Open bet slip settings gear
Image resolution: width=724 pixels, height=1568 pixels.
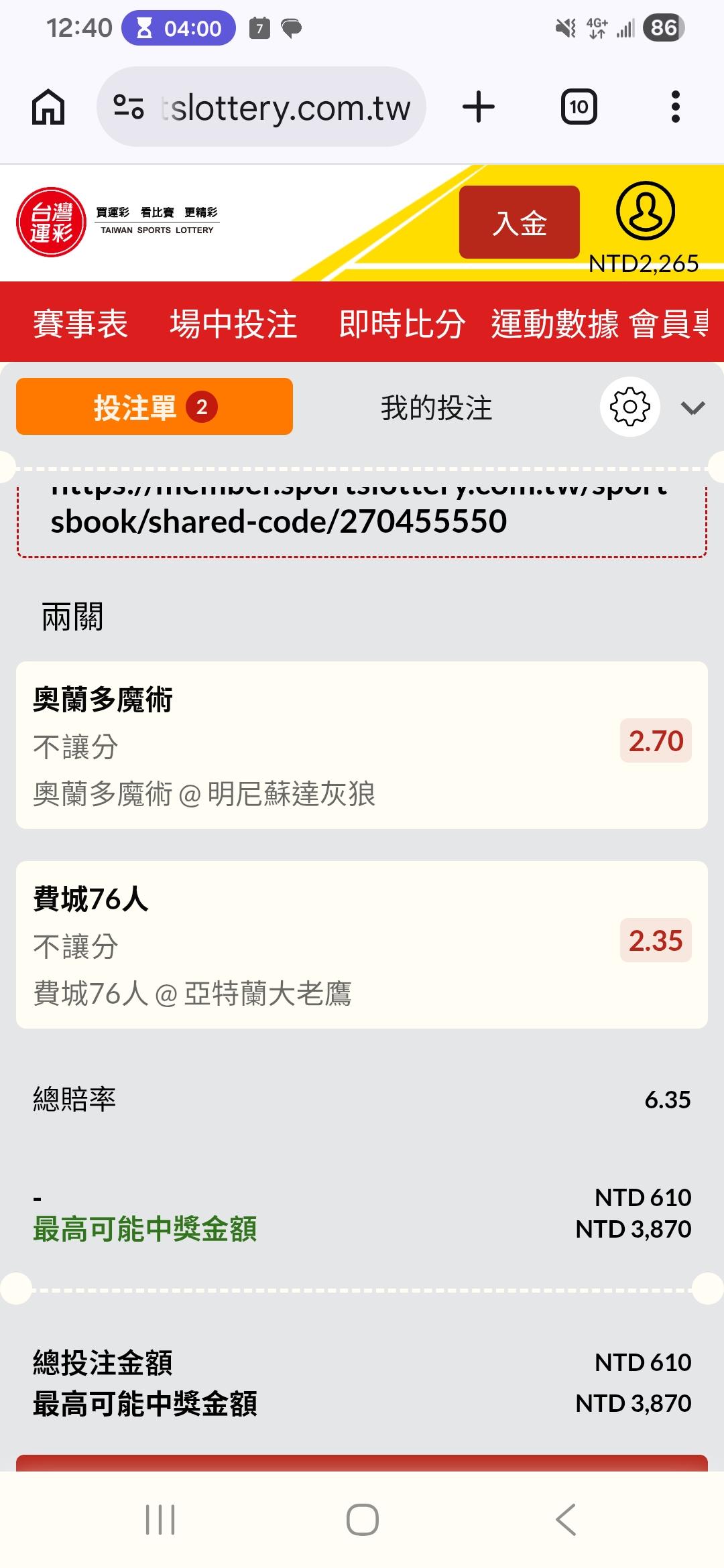click(629, 407)
